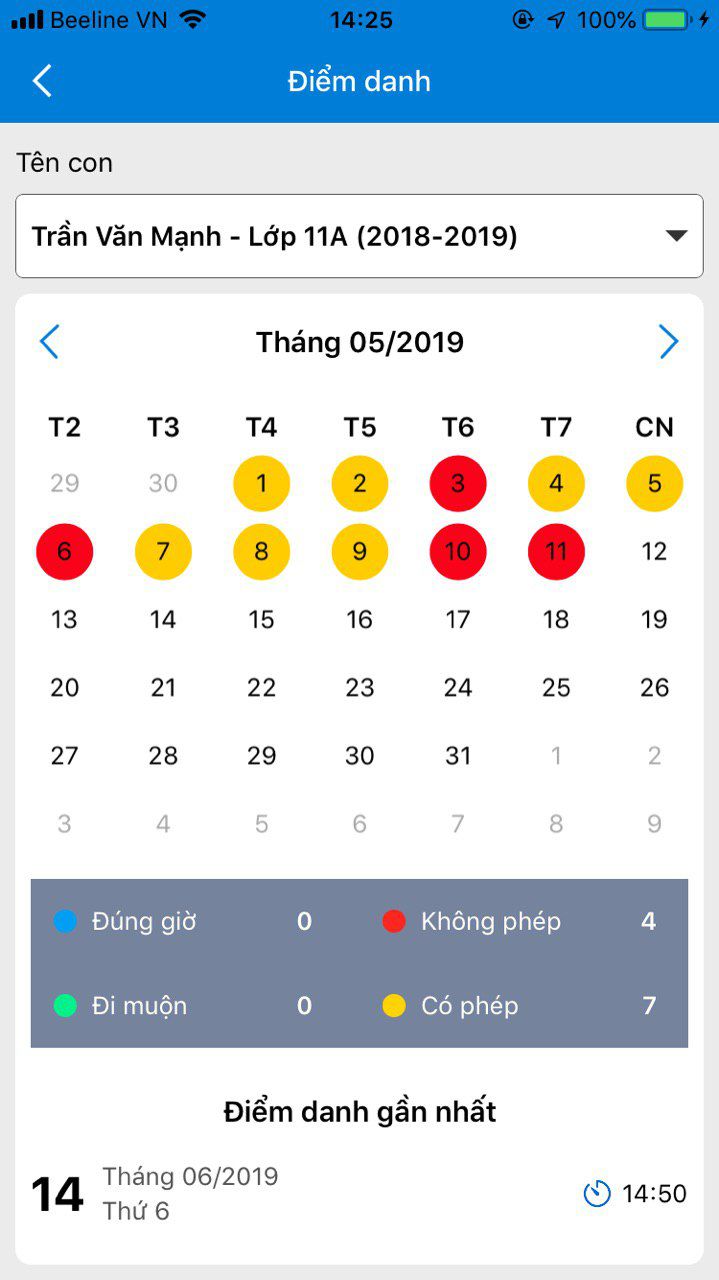Open the Tên con student dropdown

point(359,237)
